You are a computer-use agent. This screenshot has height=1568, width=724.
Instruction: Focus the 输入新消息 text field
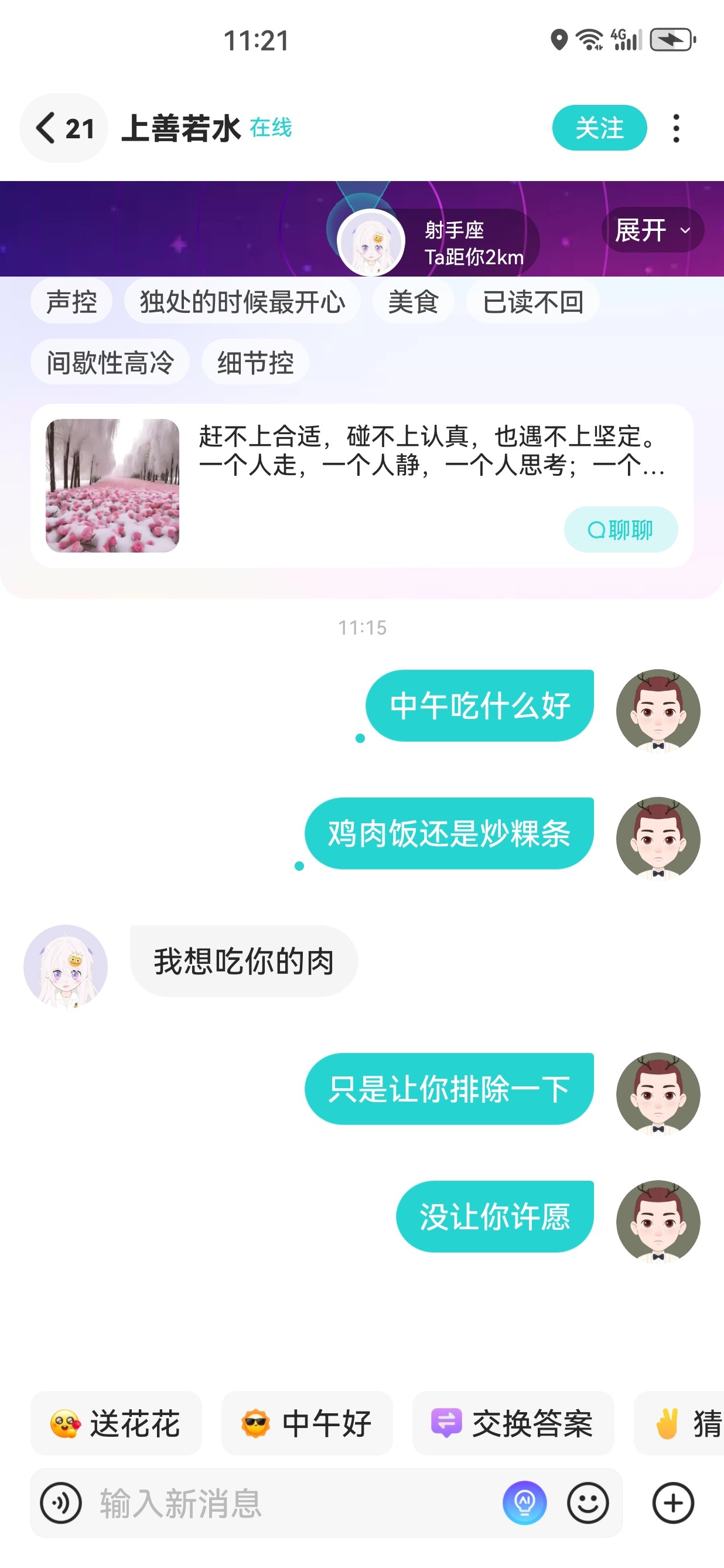click(292, 1503)
